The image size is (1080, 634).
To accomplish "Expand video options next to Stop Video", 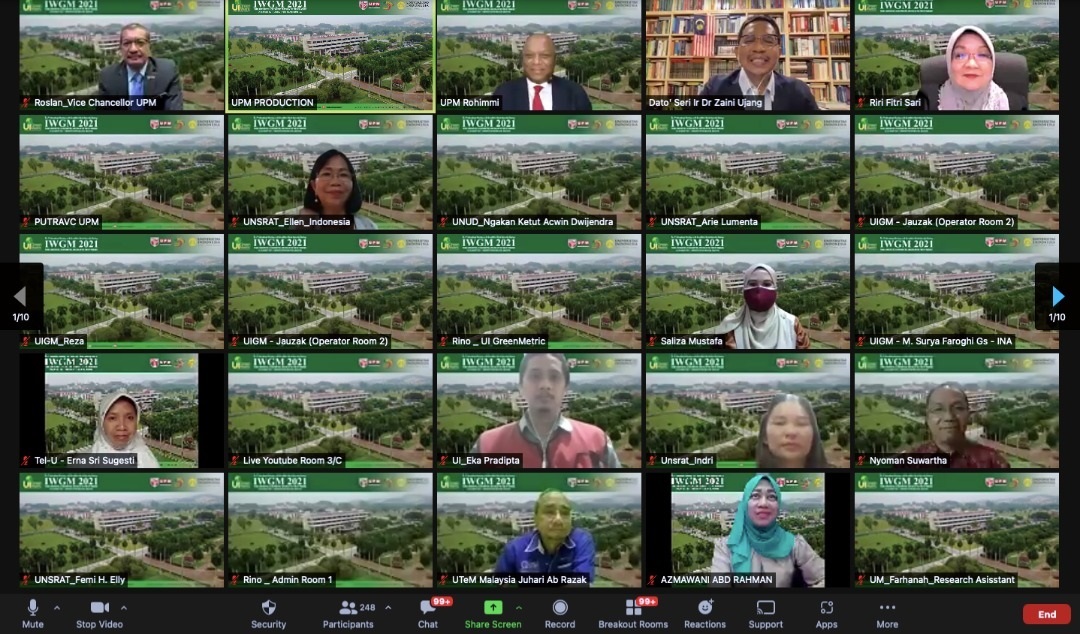I will pyautogui.click(x=124, y=607).
